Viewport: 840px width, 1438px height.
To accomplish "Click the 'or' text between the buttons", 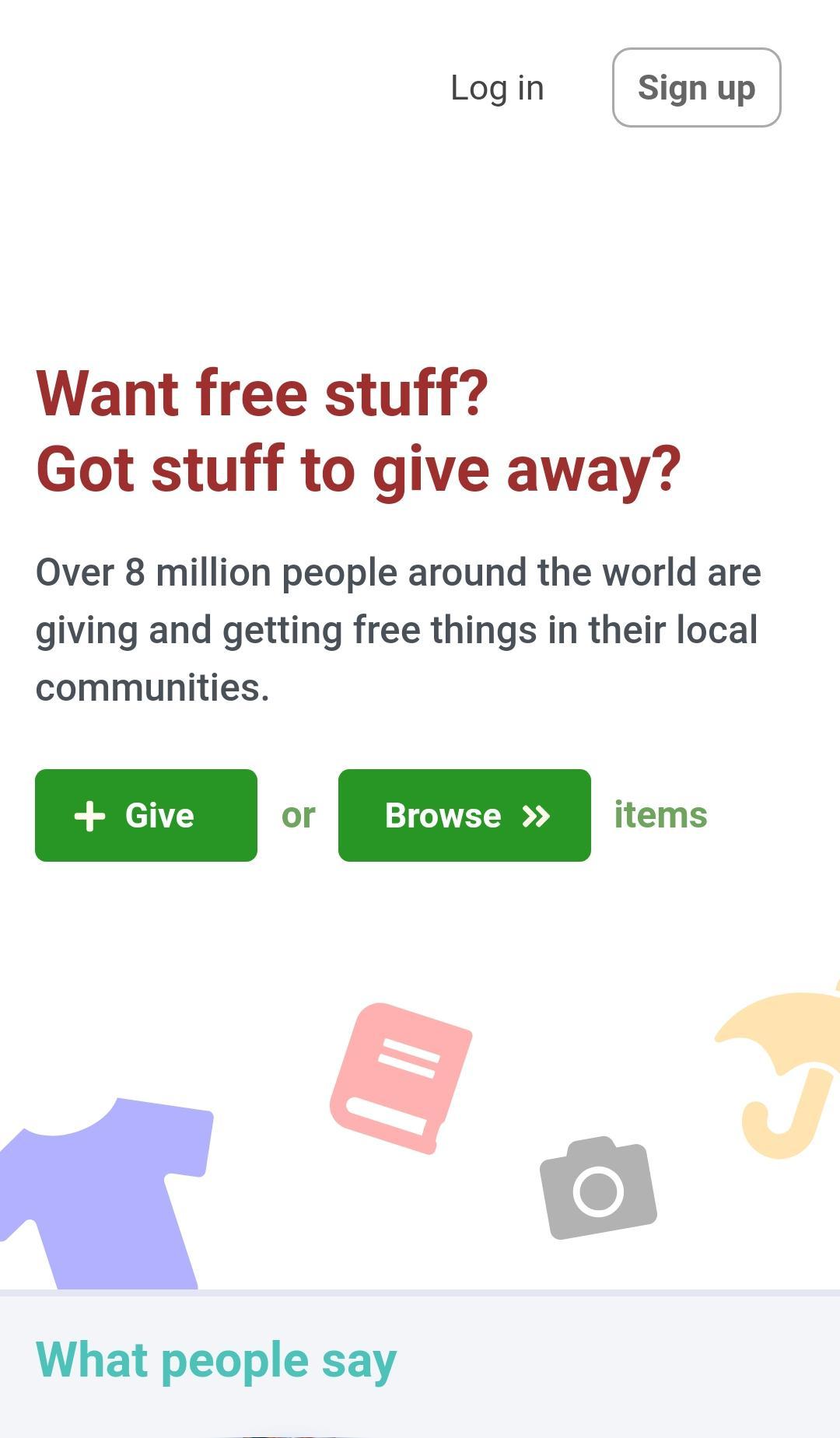I will point(296,815).
